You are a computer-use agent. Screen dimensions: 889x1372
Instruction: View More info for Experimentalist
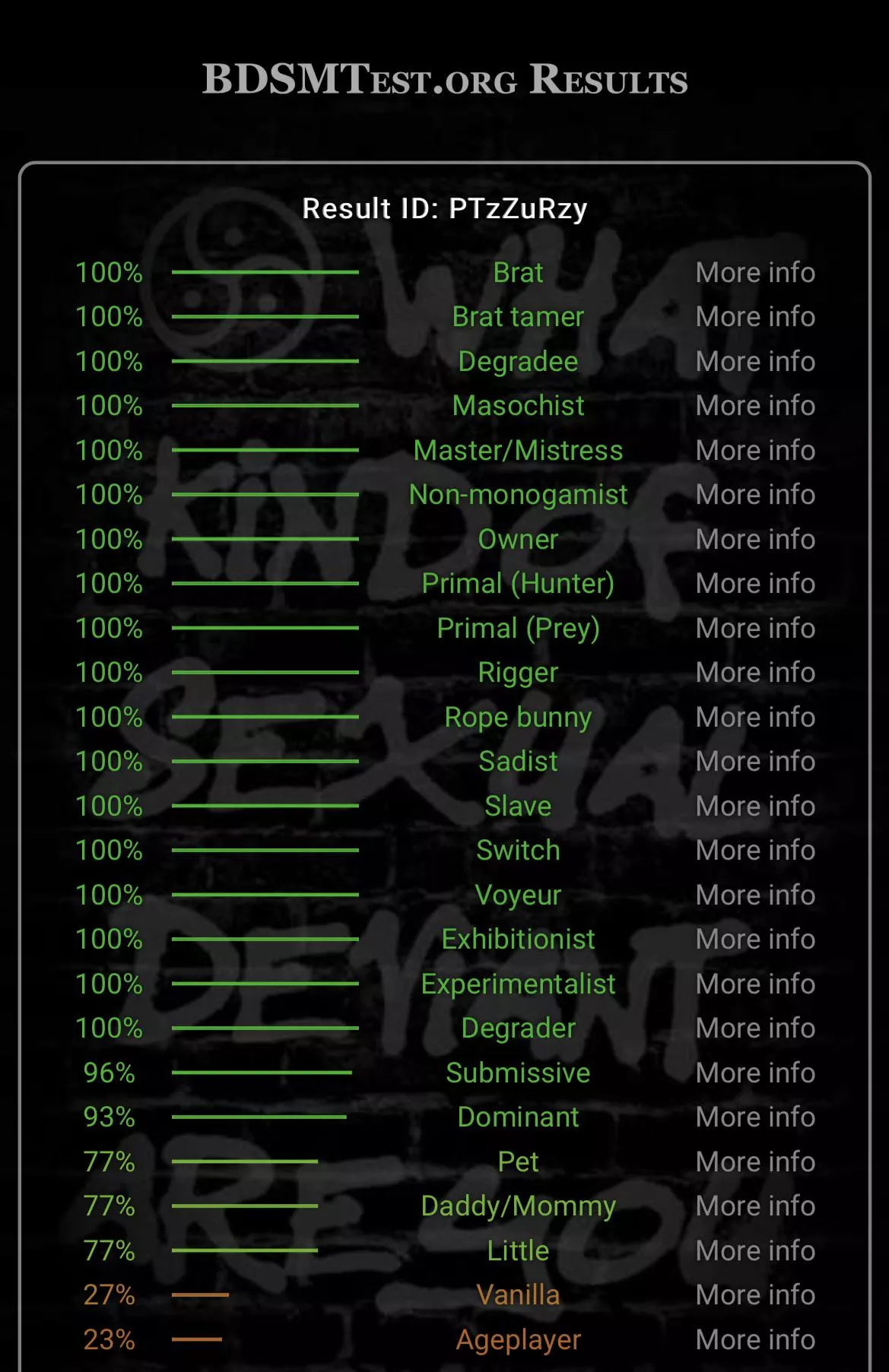(x=754, y=984)
